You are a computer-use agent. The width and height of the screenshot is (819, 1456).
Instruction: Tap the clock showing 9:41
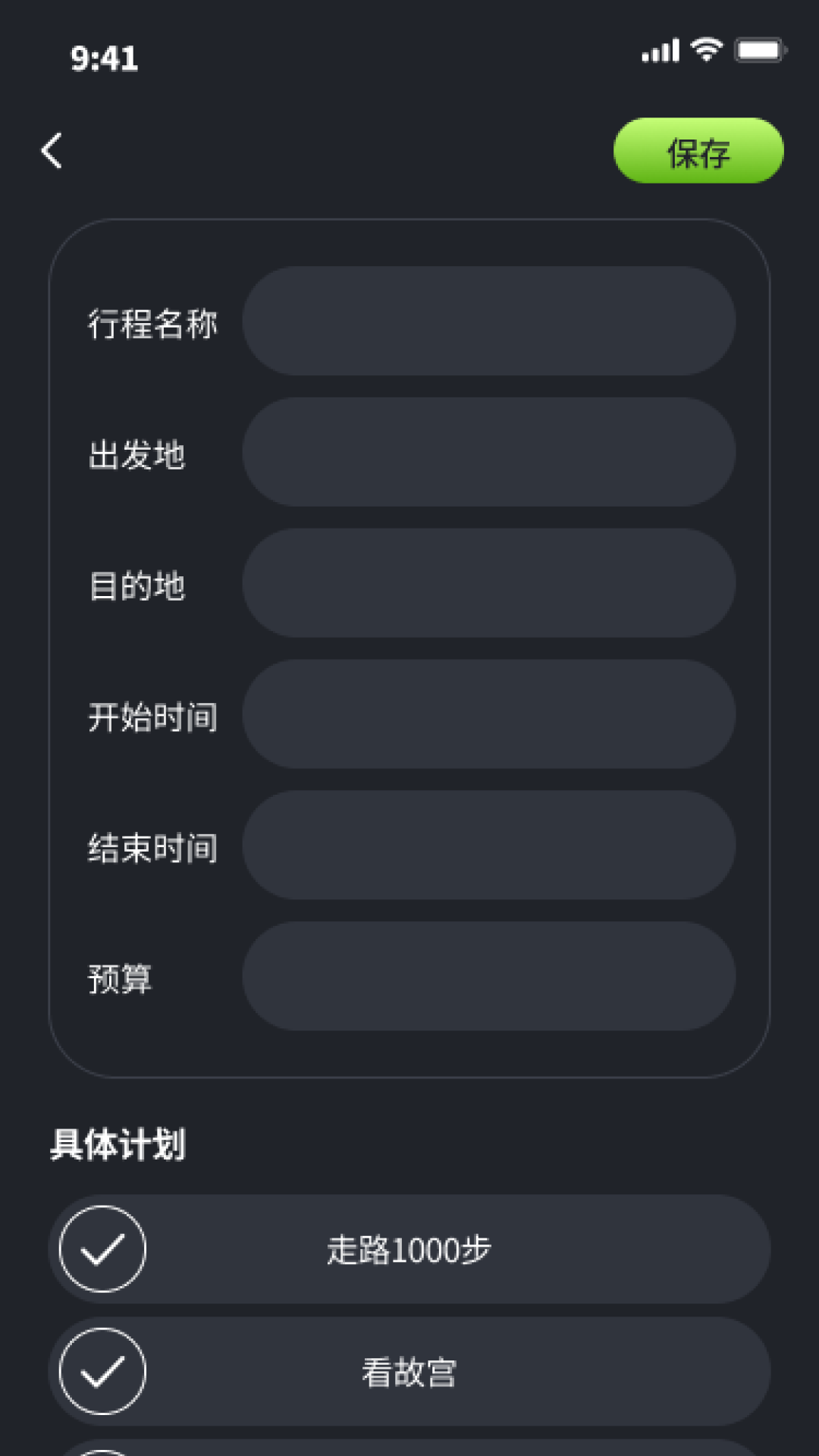(x=104, y=59)
